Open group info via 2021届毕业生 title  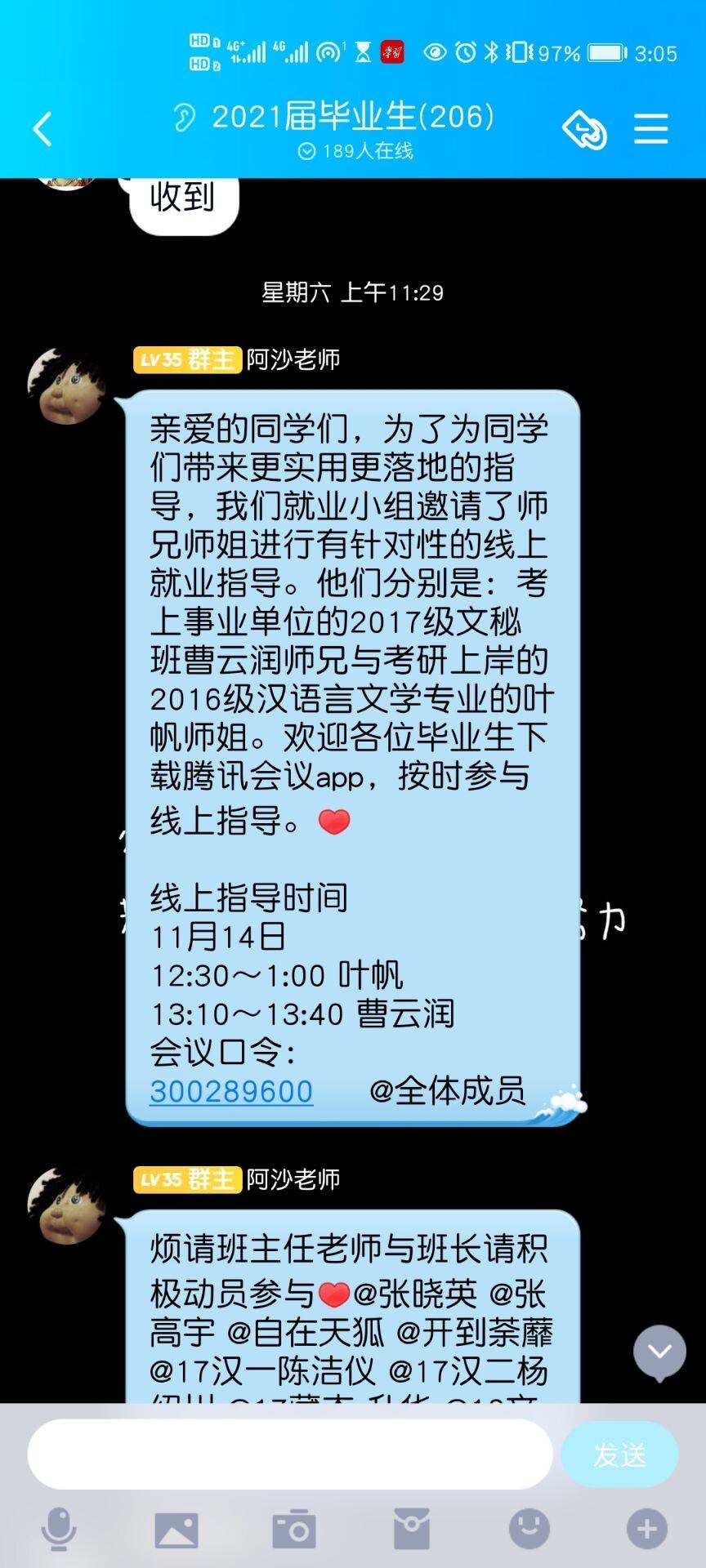[x=353, y=117]
